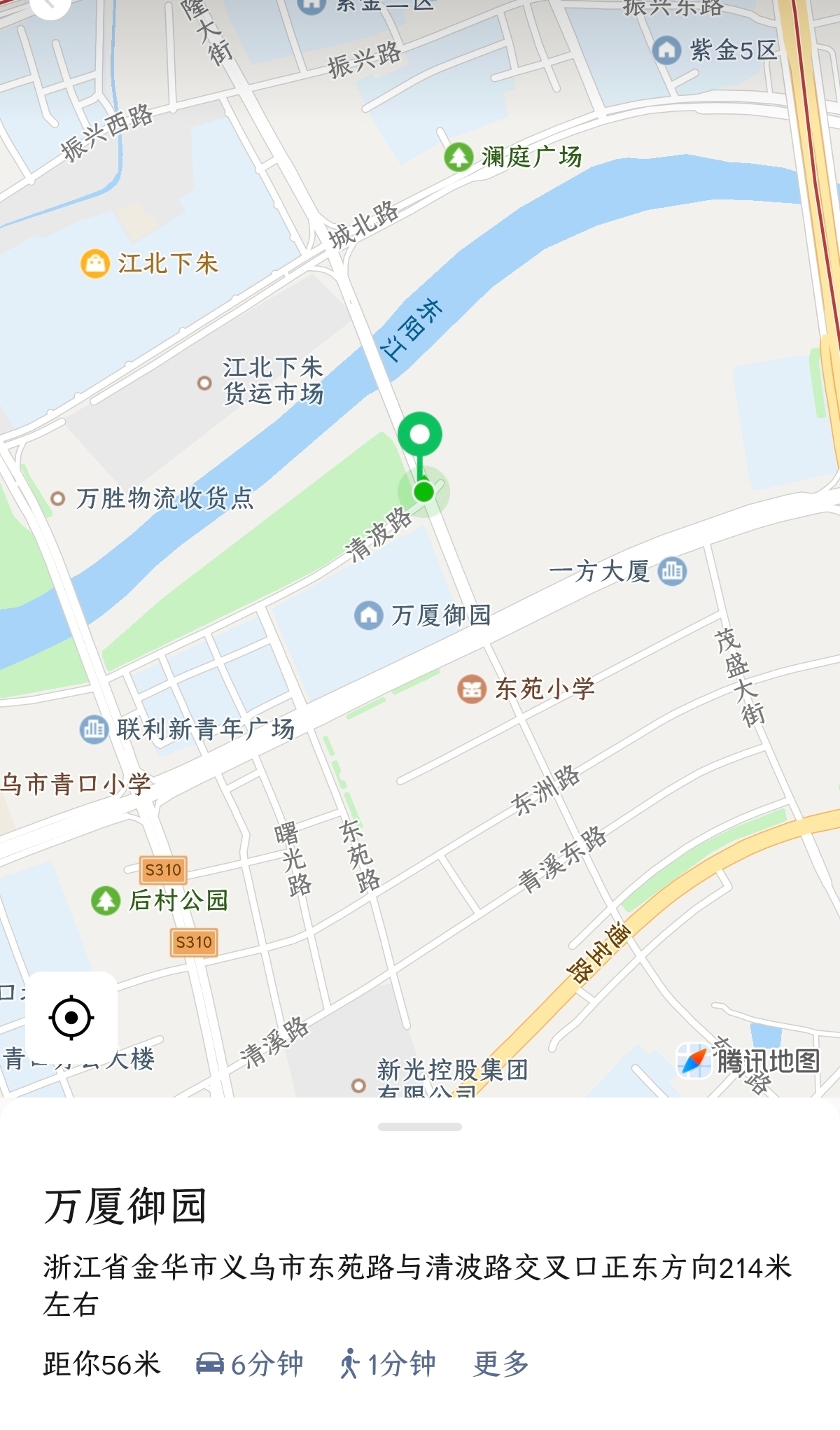The height and width of the screenshot is (1430, 840).
Task: Go back using the top-left back button
Action: pyautogui.click(x=50, y=6)
